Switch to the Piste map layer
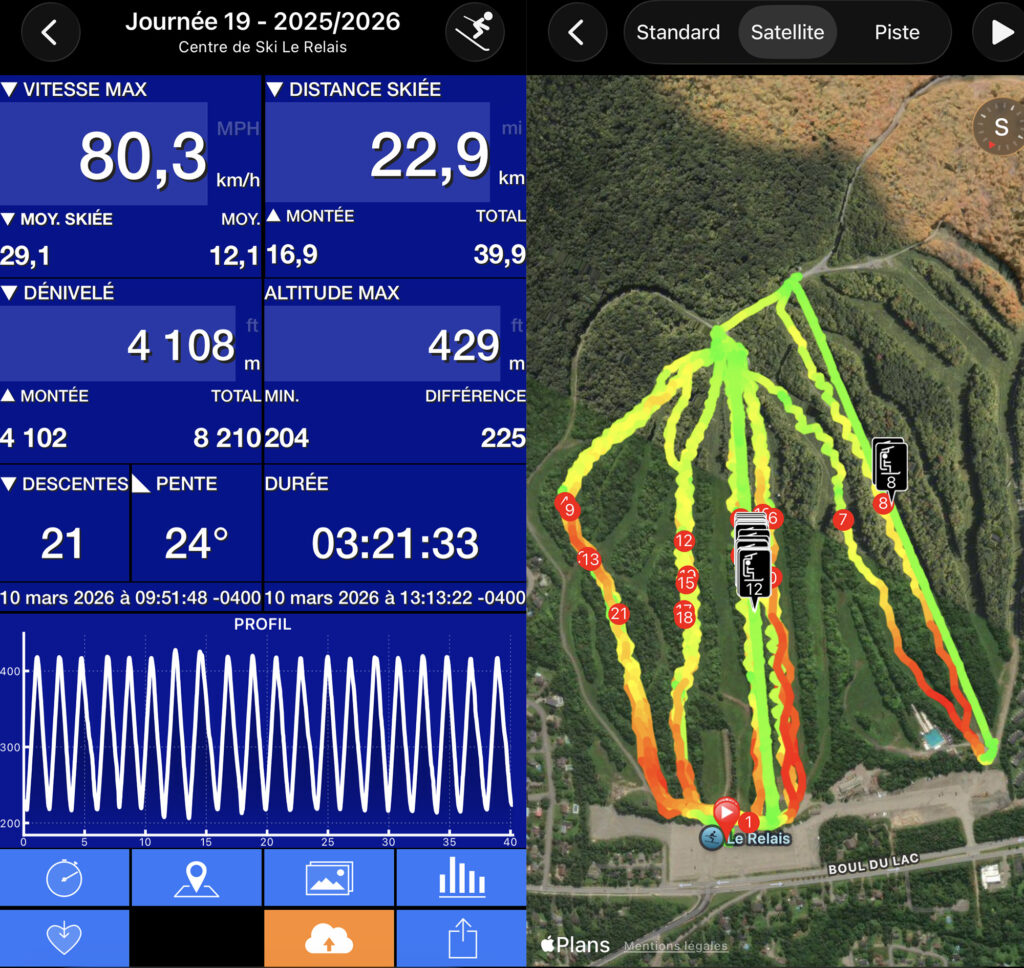Screen dimensions: 1024x968 pyautogui.click(x=896, y=32)
